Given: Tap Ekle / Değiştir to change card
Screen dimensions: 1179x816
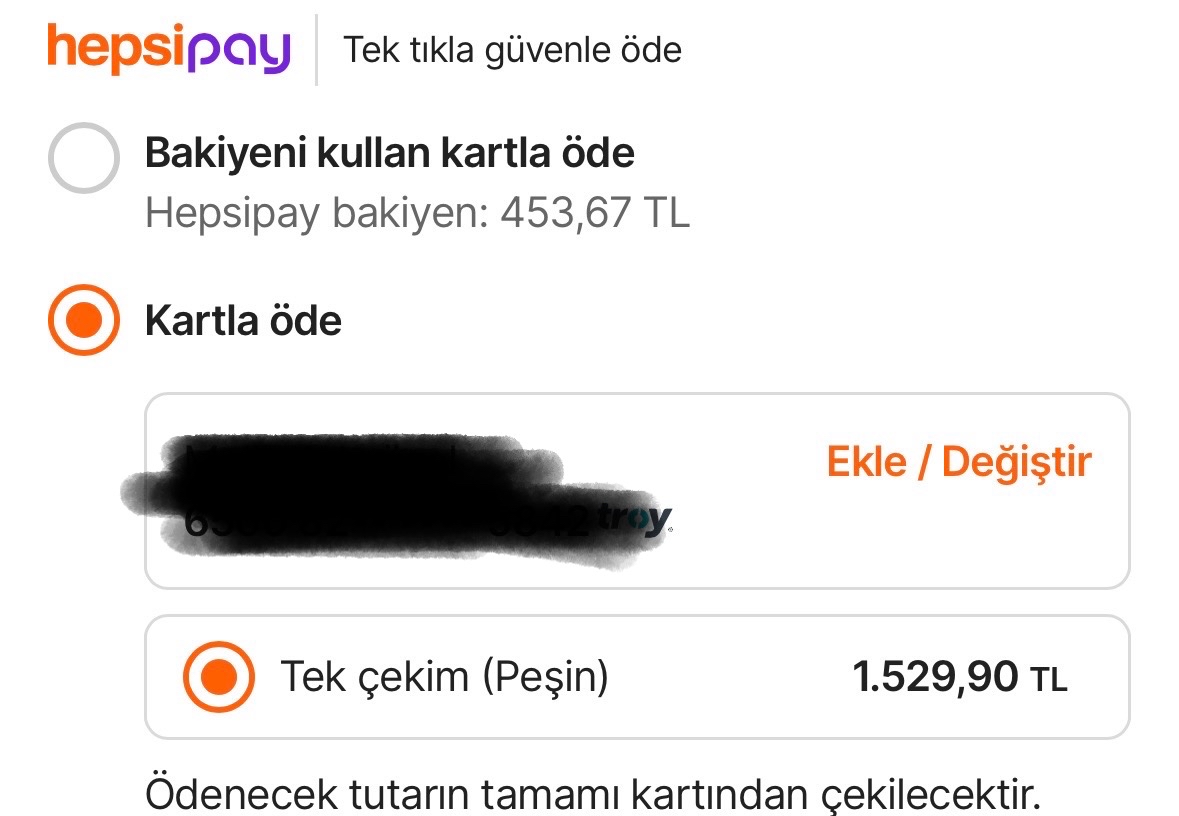Looking at the screenshot, I should pos(958,462).
